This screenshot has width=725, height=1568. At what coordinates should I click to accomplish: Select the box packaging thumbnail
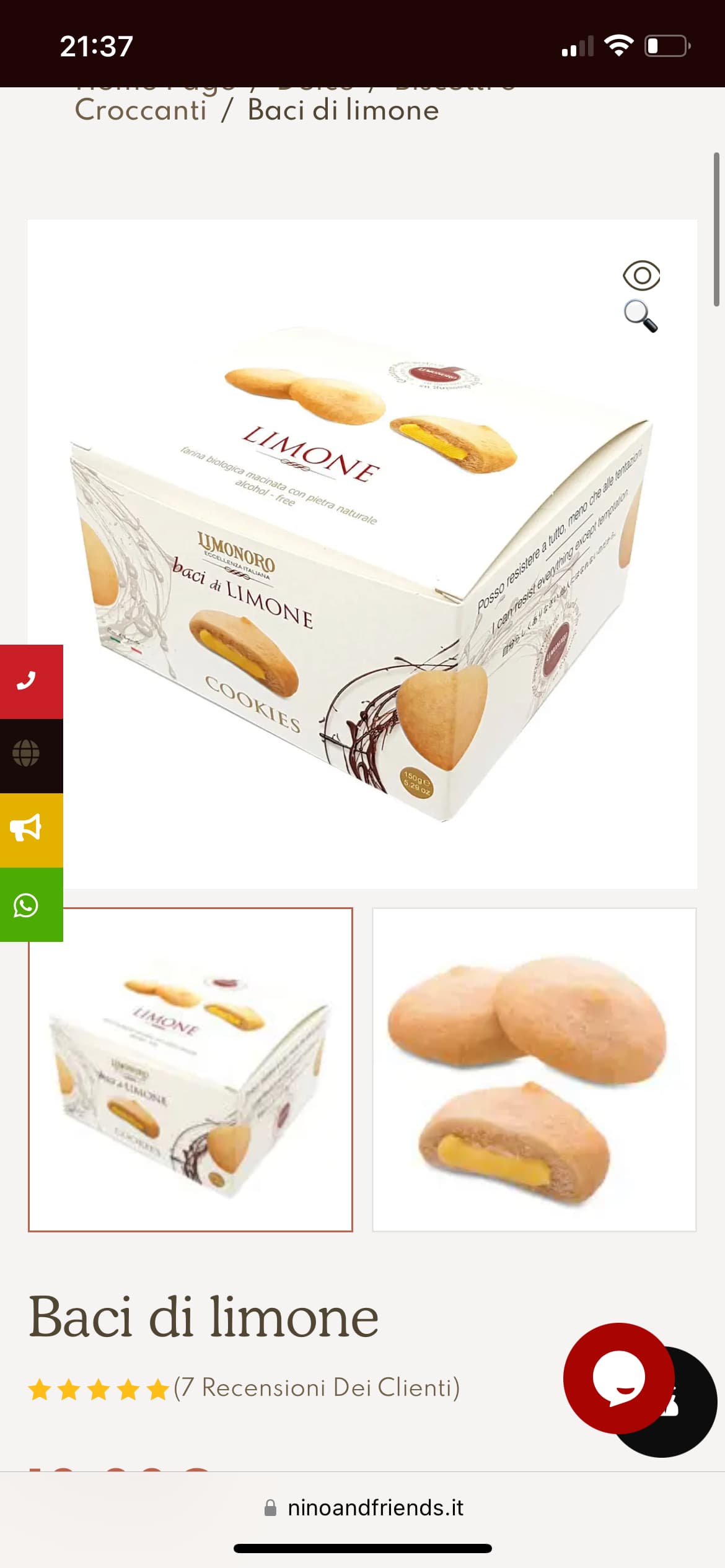pyautogui.click(x=190, y=1069)
